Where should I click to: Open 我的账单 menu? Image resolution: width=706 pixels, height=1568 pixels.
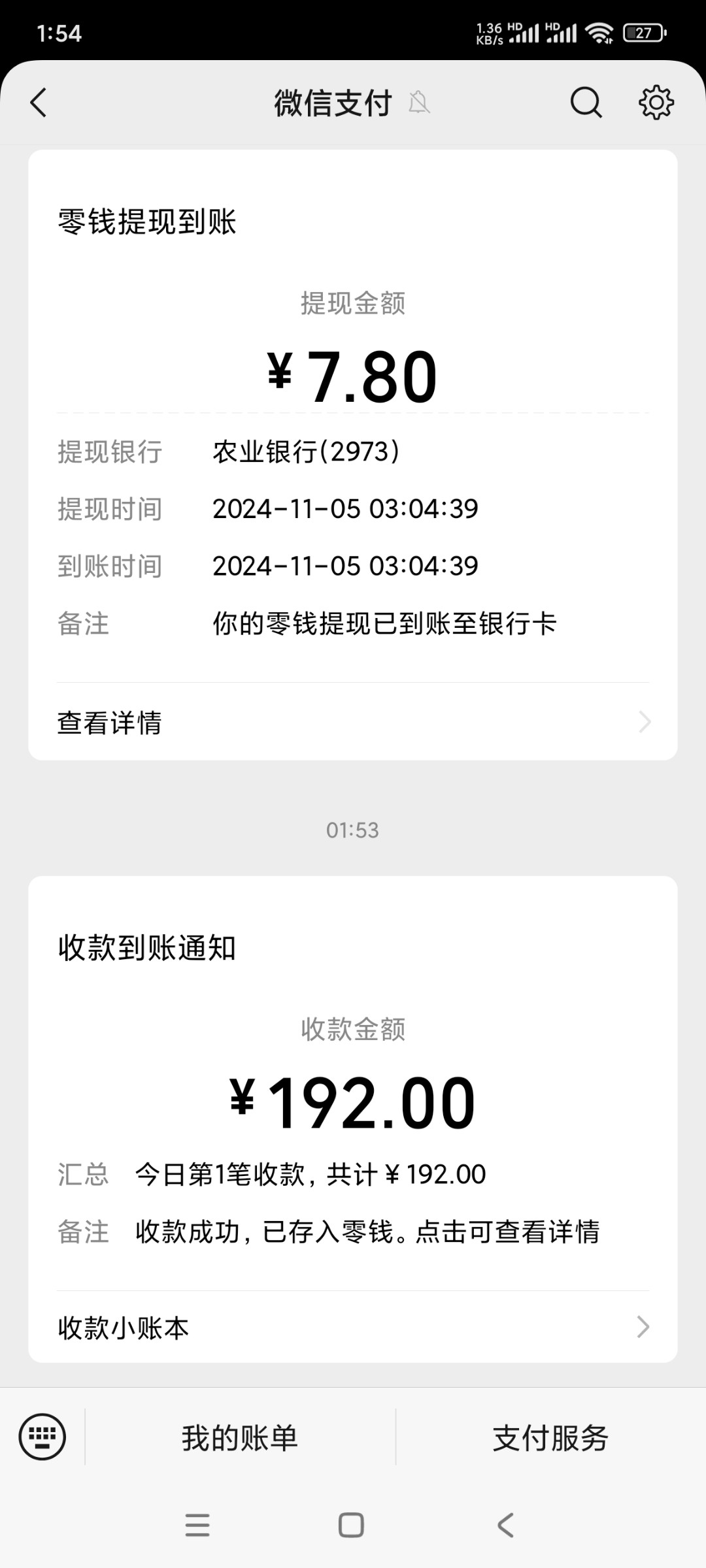(240, 1437)
